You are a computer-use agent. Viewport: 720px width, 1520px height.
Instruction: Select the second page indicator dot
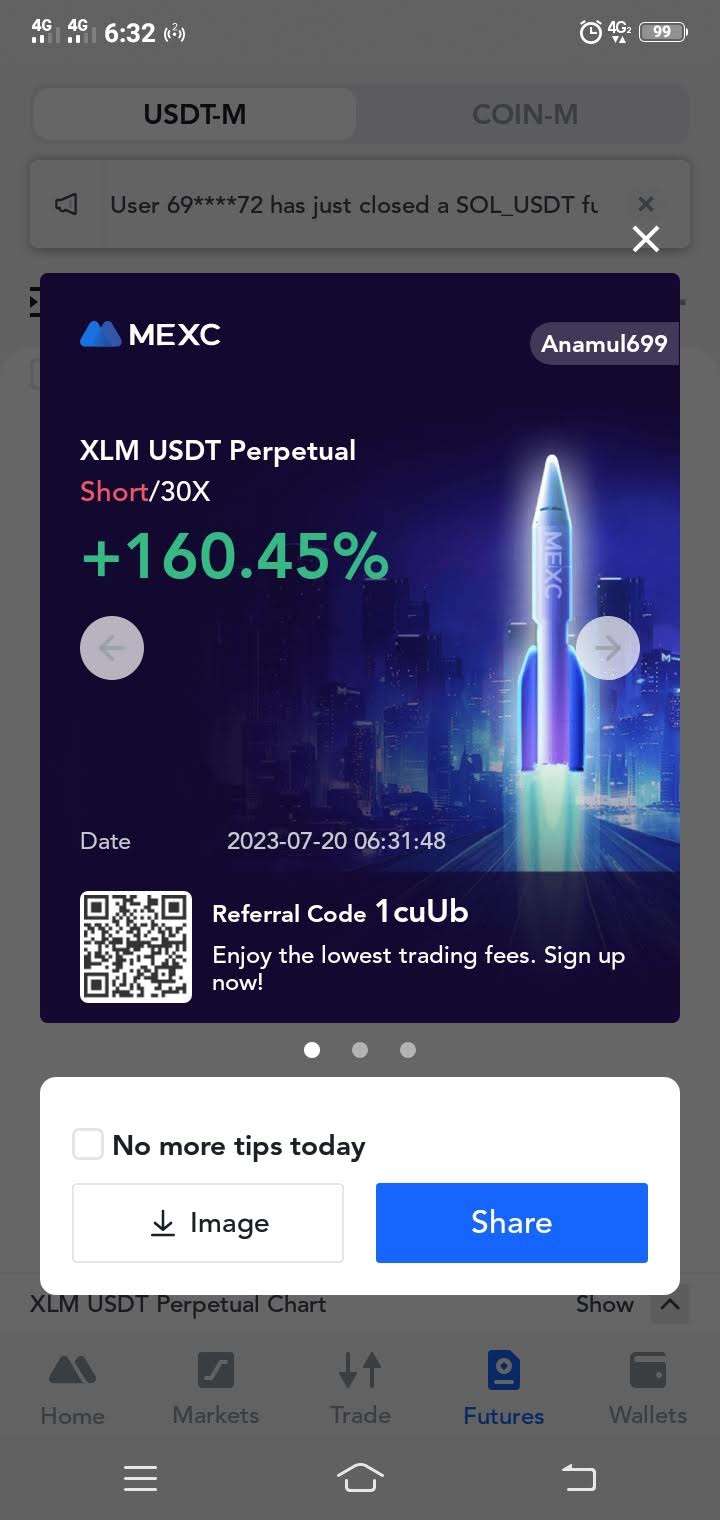point(360,1050)
